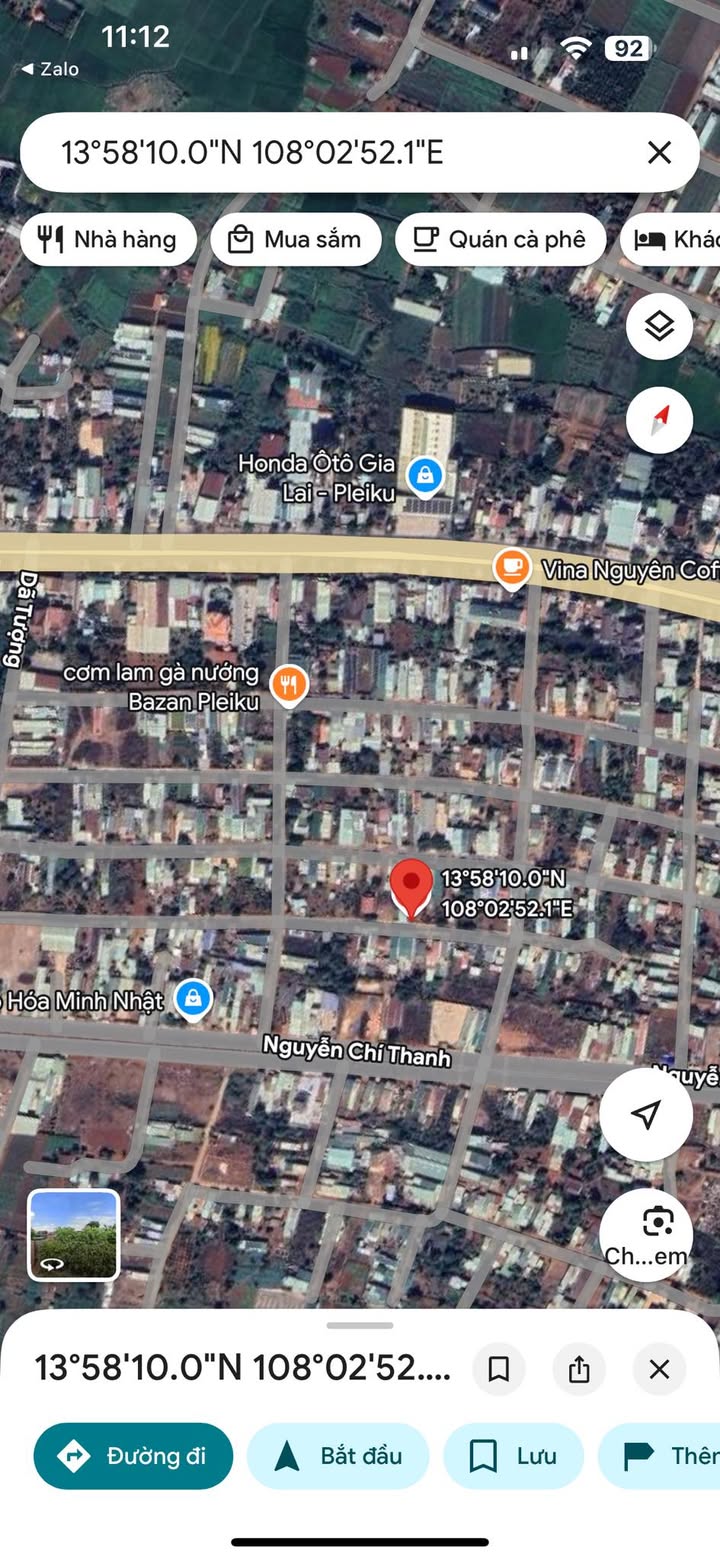Open Honda Ôtô Gia Lai - Pleiku marker
Image resolution: width=720 pixels, height=1560 pixels.
click(426, 473)
